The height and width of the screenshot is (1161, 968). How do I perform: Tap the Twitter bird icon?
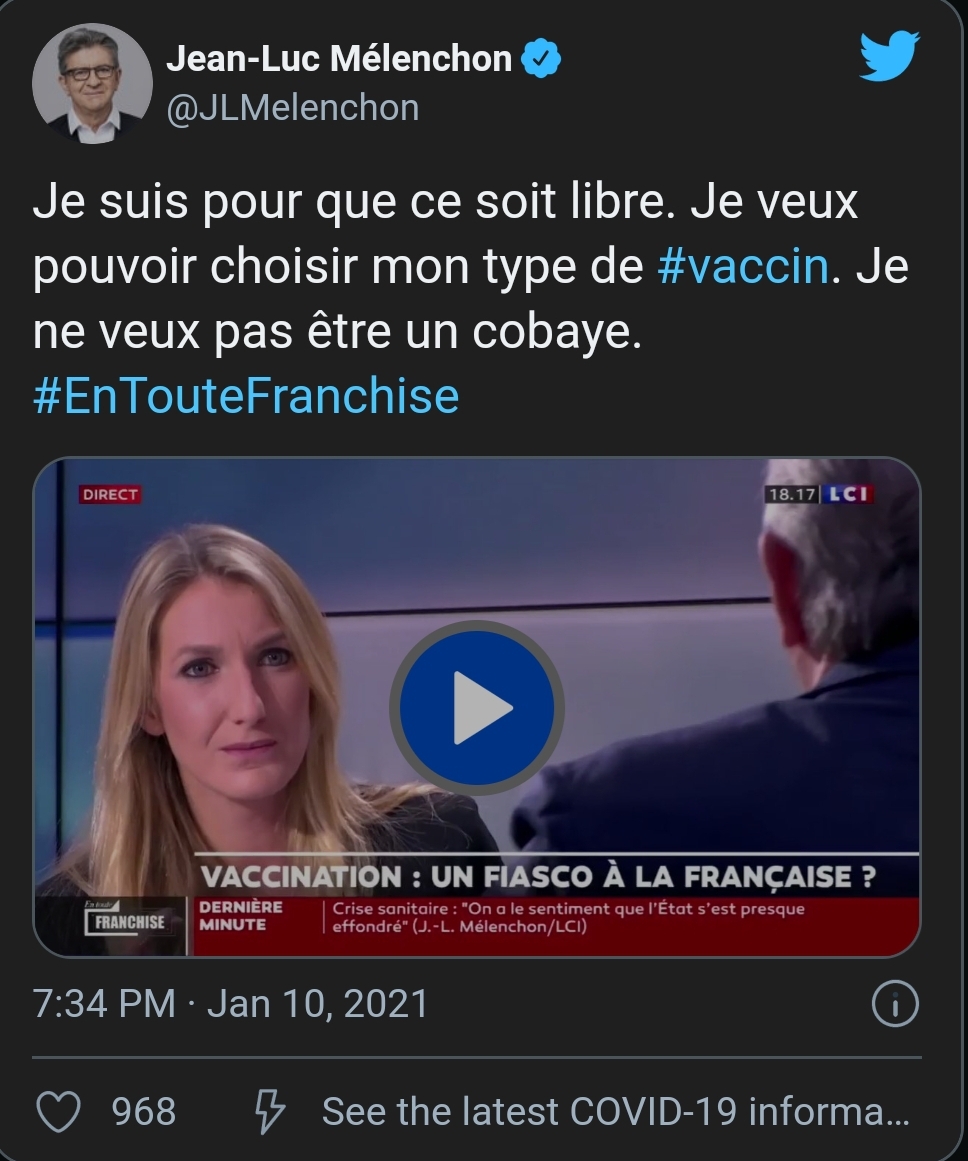[888, 58]
